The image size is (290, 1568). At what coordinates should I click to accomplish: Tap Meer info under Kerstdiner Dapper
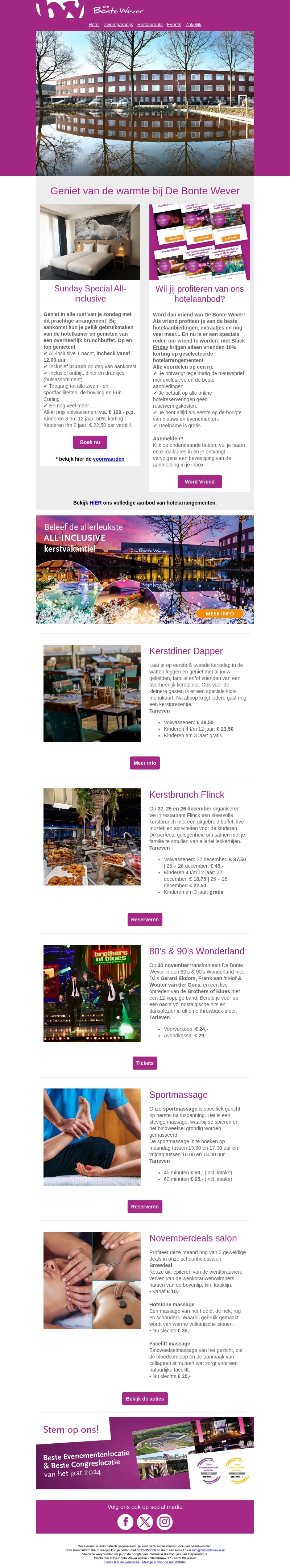click(x=145, y=763)
